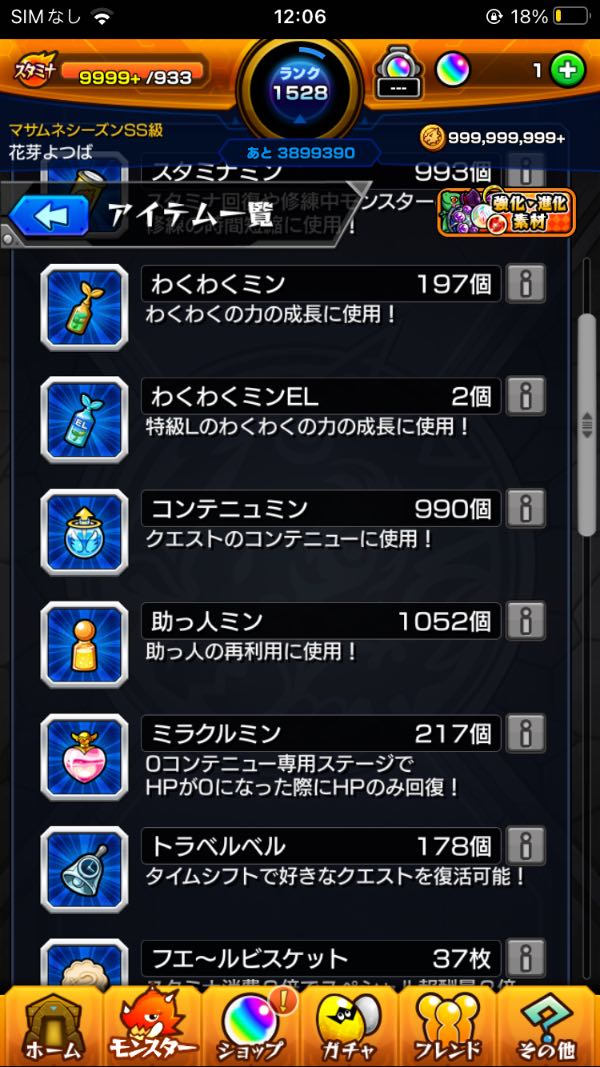Tap the green plus orb button
This screenshot has width=600, height=1067.
pyautogui.click(x=567, y=71)
